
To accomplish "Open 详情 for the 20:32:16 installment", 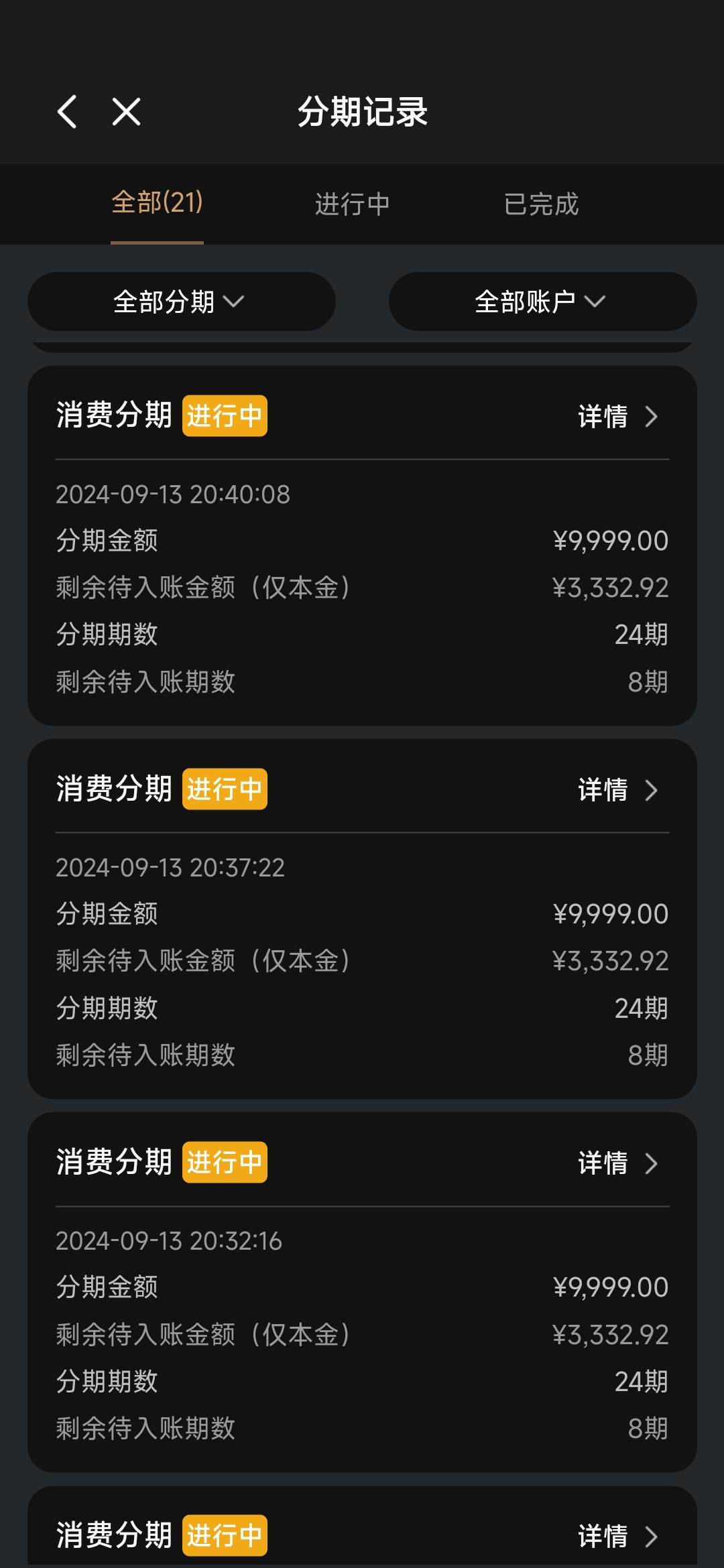I will click(617, 1163).
